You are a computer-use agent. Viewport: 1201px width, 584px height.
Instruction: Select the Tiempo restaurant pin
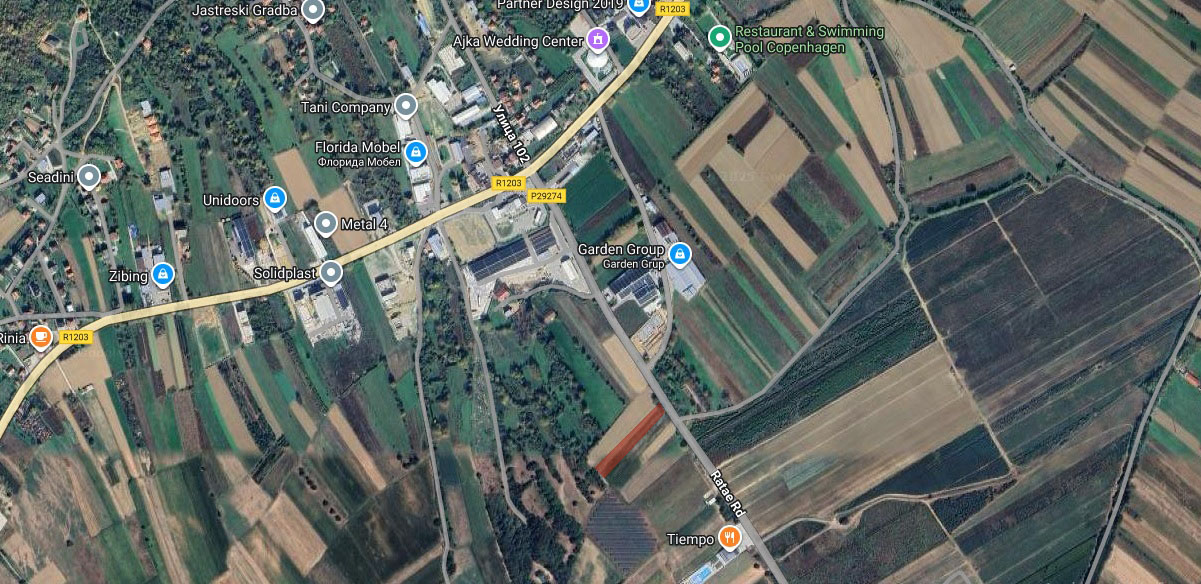[x=730, y=538]
